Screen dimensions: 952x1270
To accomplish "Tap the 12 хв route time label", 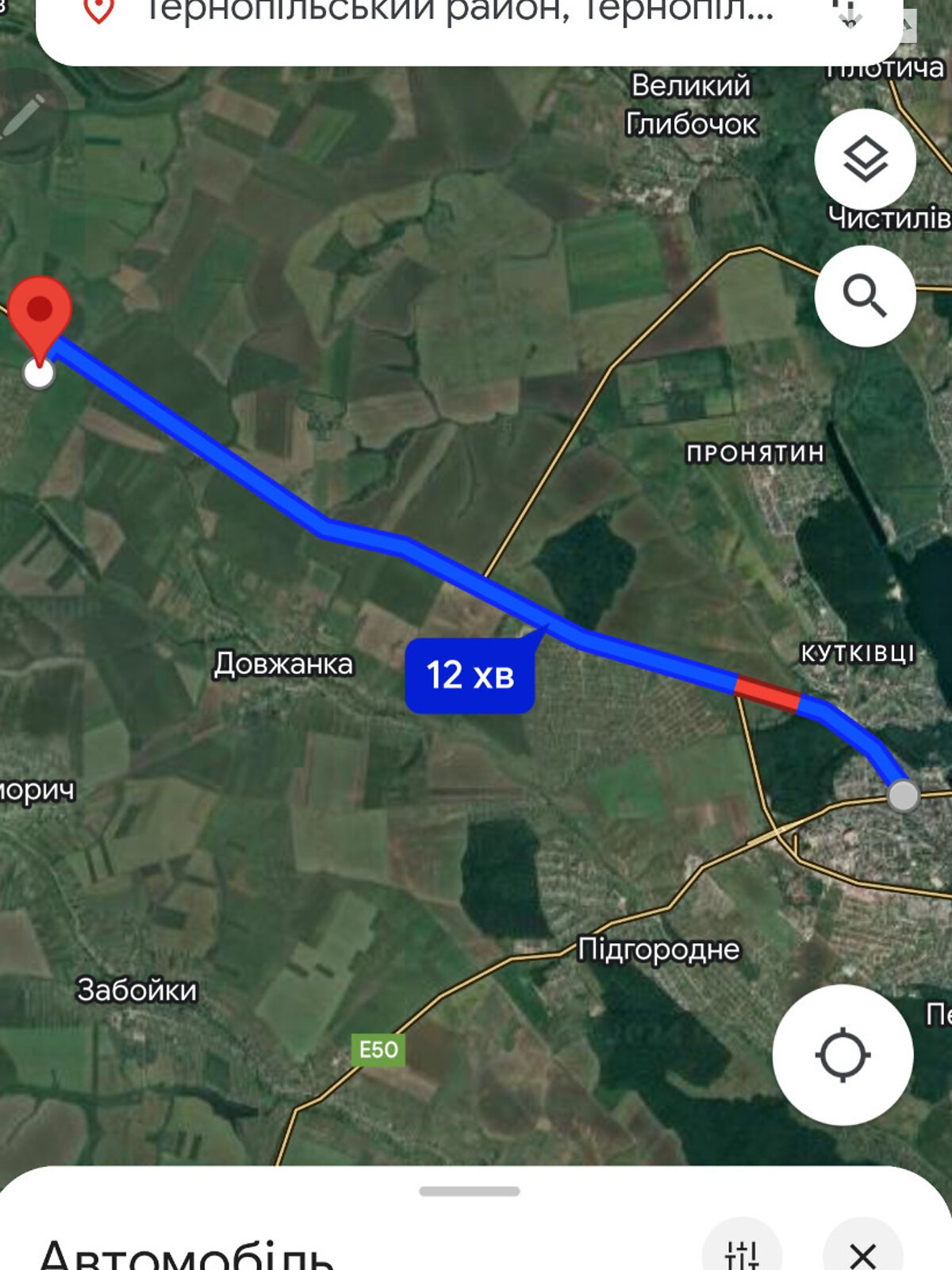I will tap(470, 675).
